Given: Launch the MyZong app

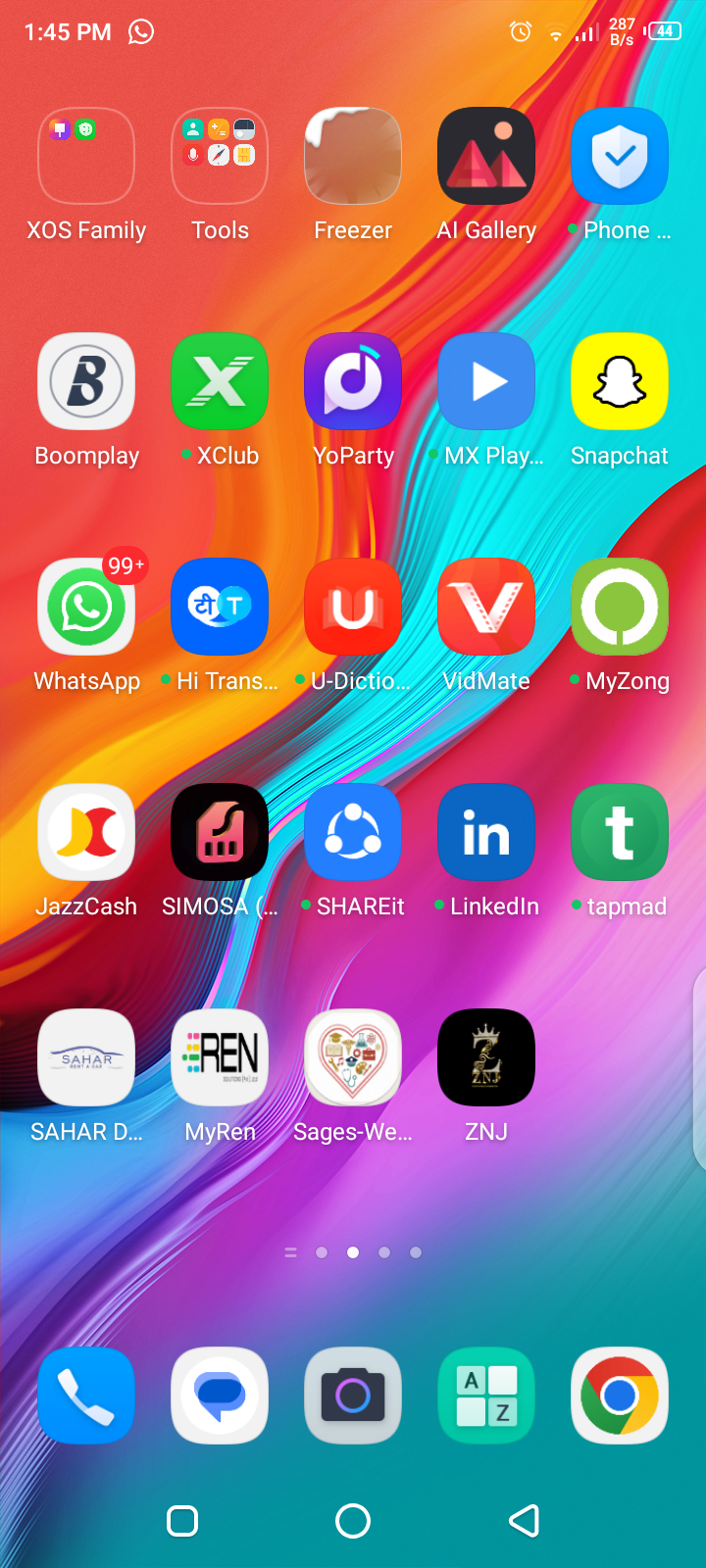Looking at the screenshot, I should coord(620,608).
